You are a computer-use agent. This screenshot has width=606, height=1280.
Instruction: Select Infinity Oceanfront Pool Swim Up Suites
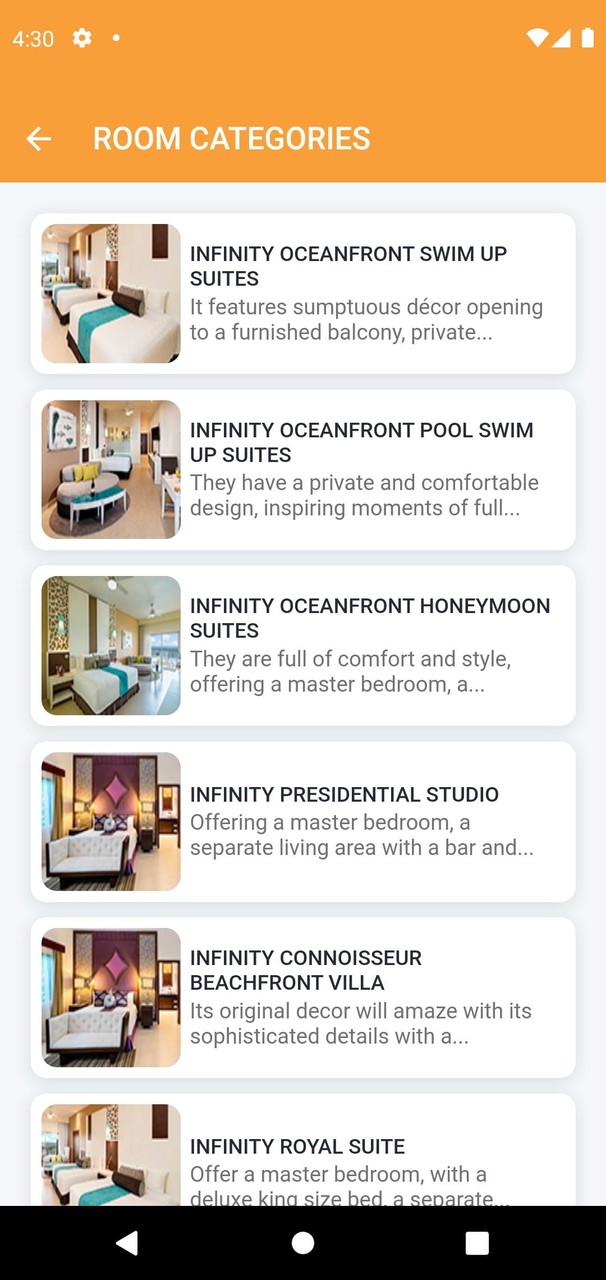click(x=303, y=469)
